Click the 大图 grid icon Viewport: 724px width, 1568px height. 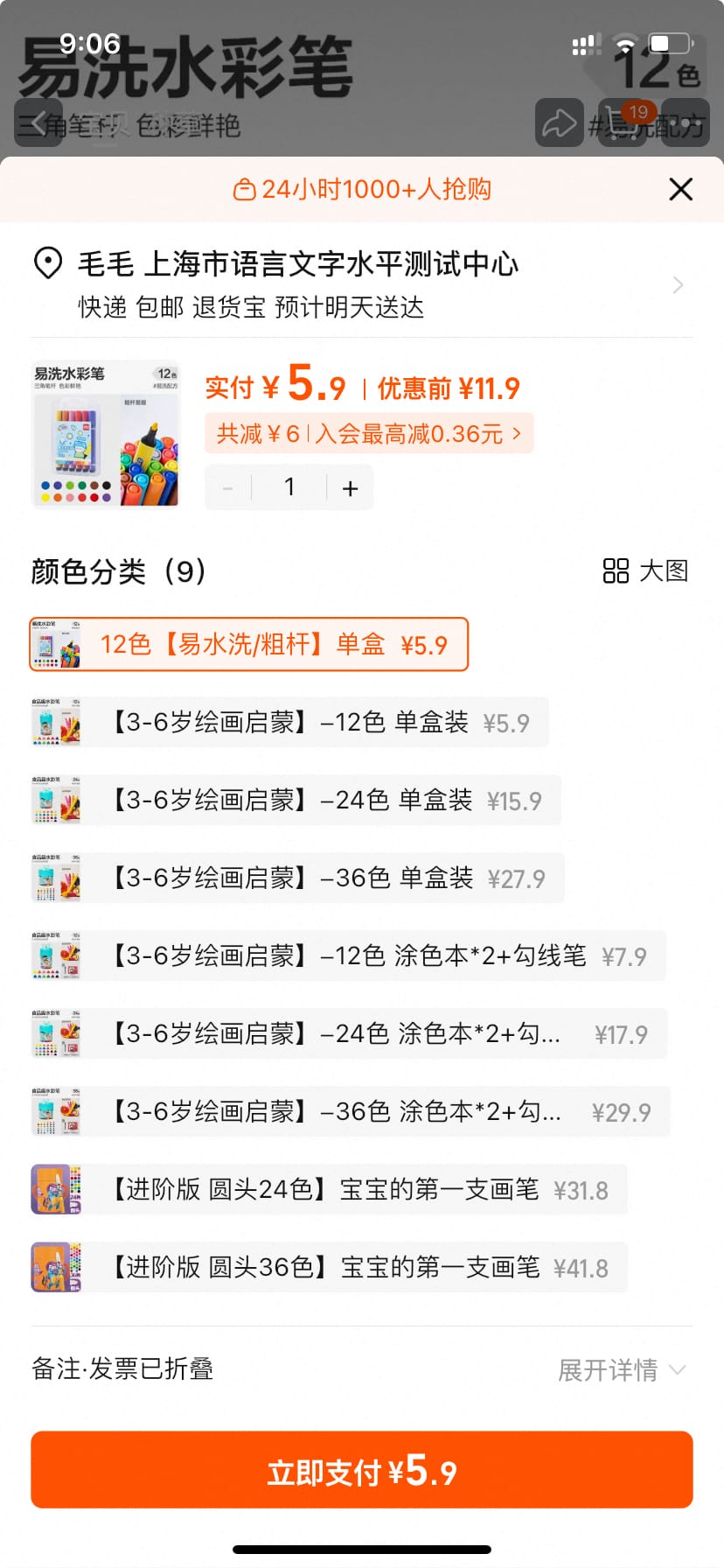pyautogui.click(x=616, y=571)
